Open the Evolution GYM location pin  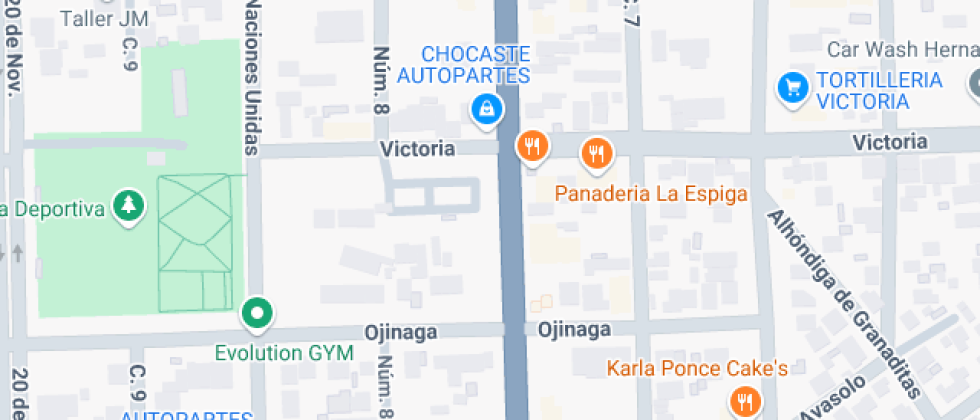pyautogui.click(x=258, y=314)
